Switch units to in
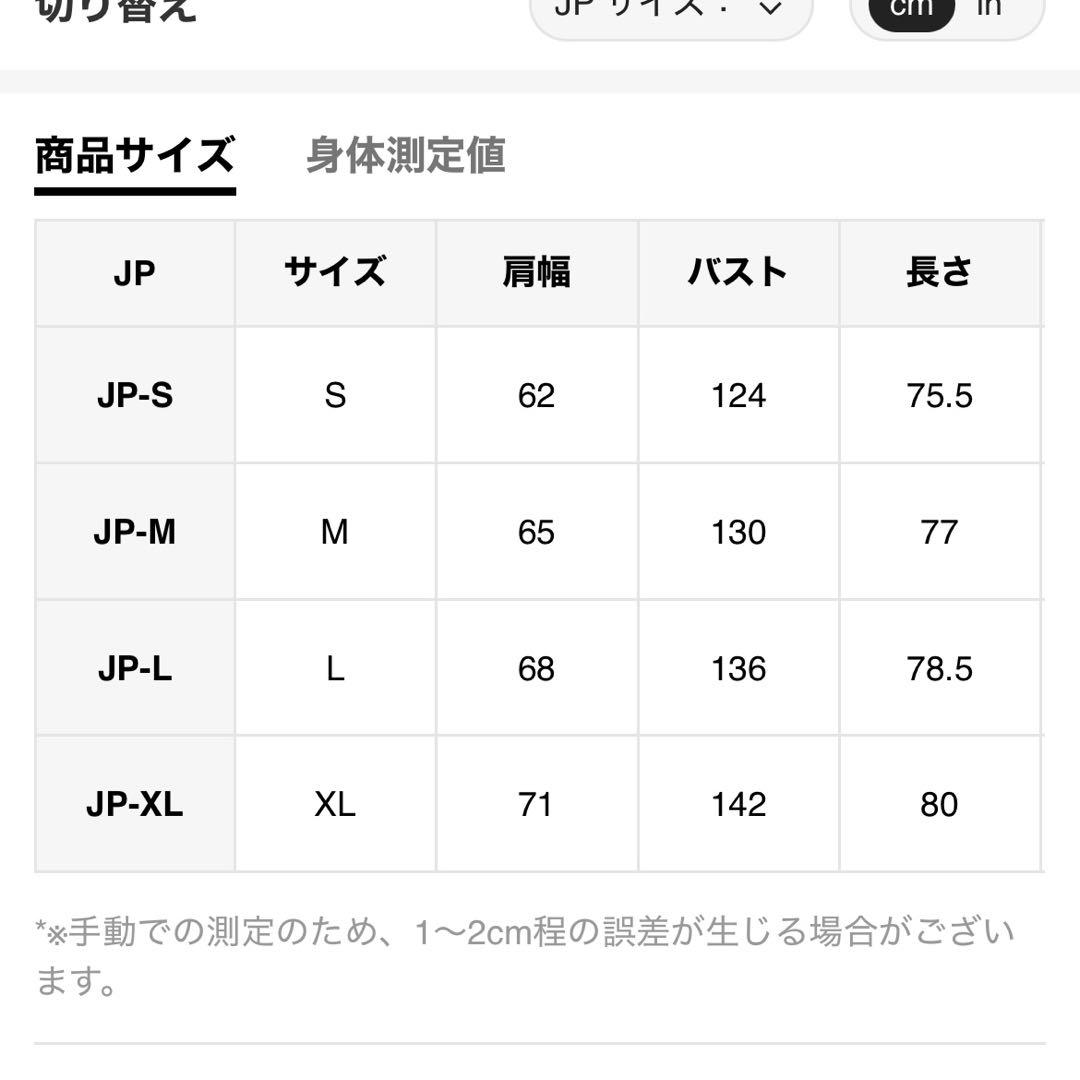 tap(990, 8)
